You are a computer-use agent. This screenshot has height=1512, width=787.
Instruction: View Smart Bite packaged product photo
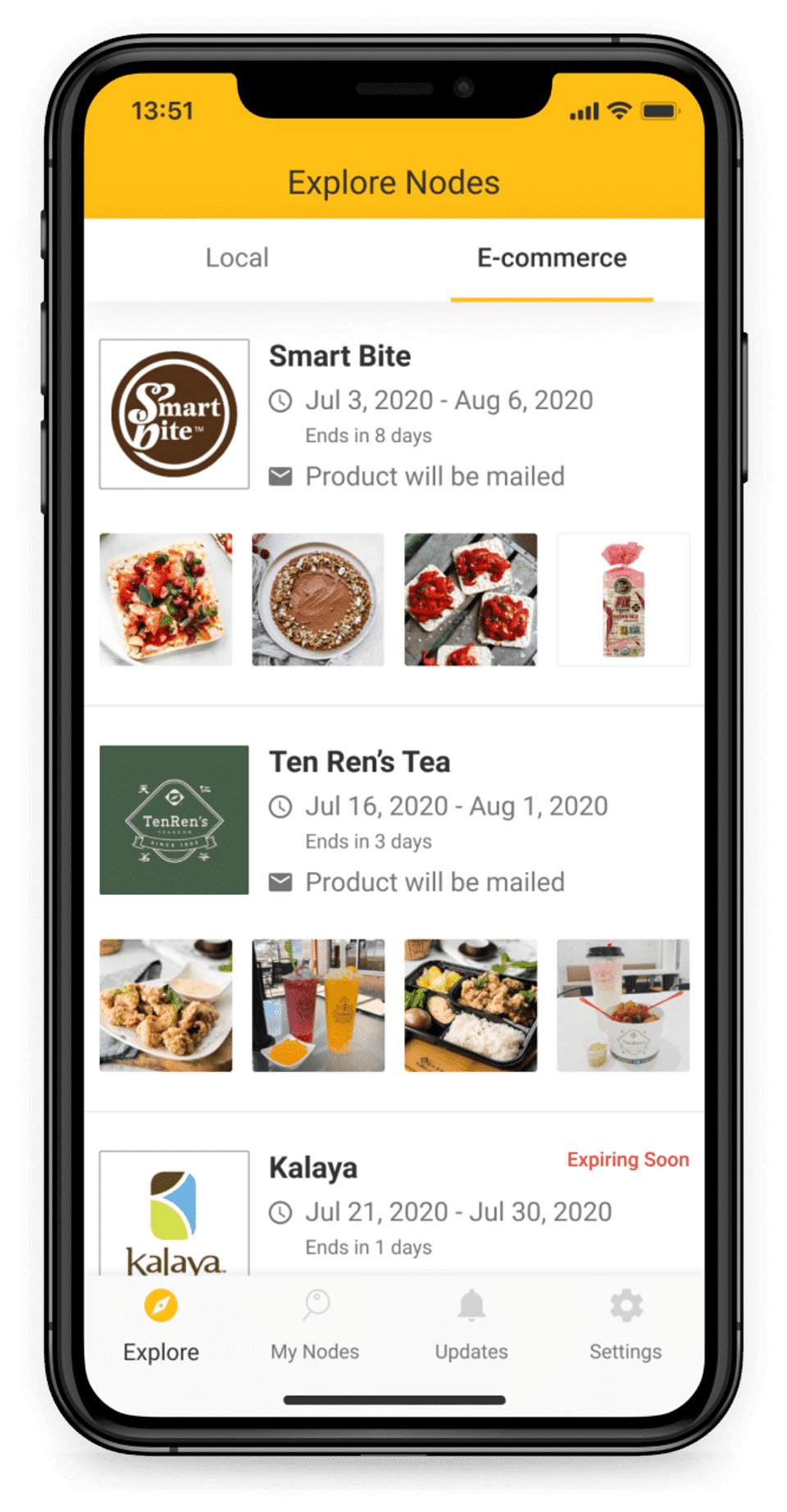coord(623,599)
